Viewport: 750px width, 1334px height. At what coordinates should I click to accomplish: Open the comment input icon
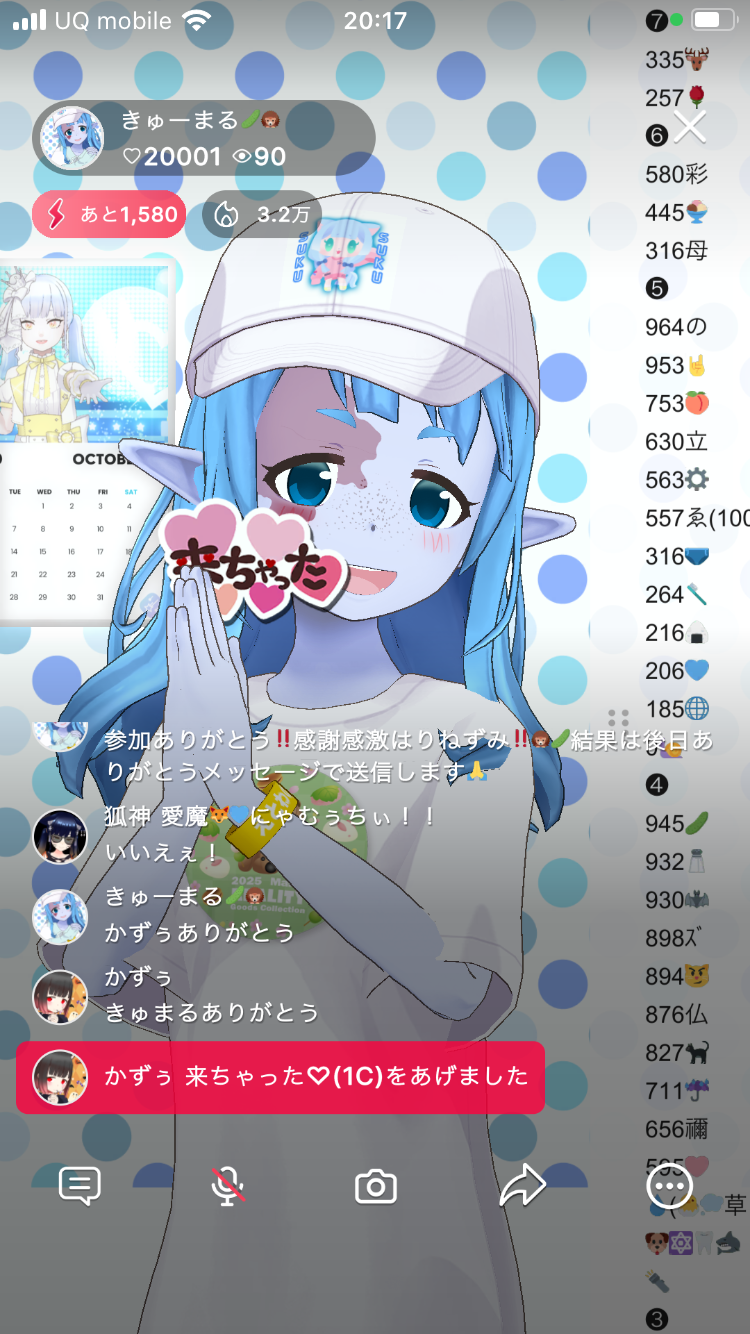pos(80,1186)
